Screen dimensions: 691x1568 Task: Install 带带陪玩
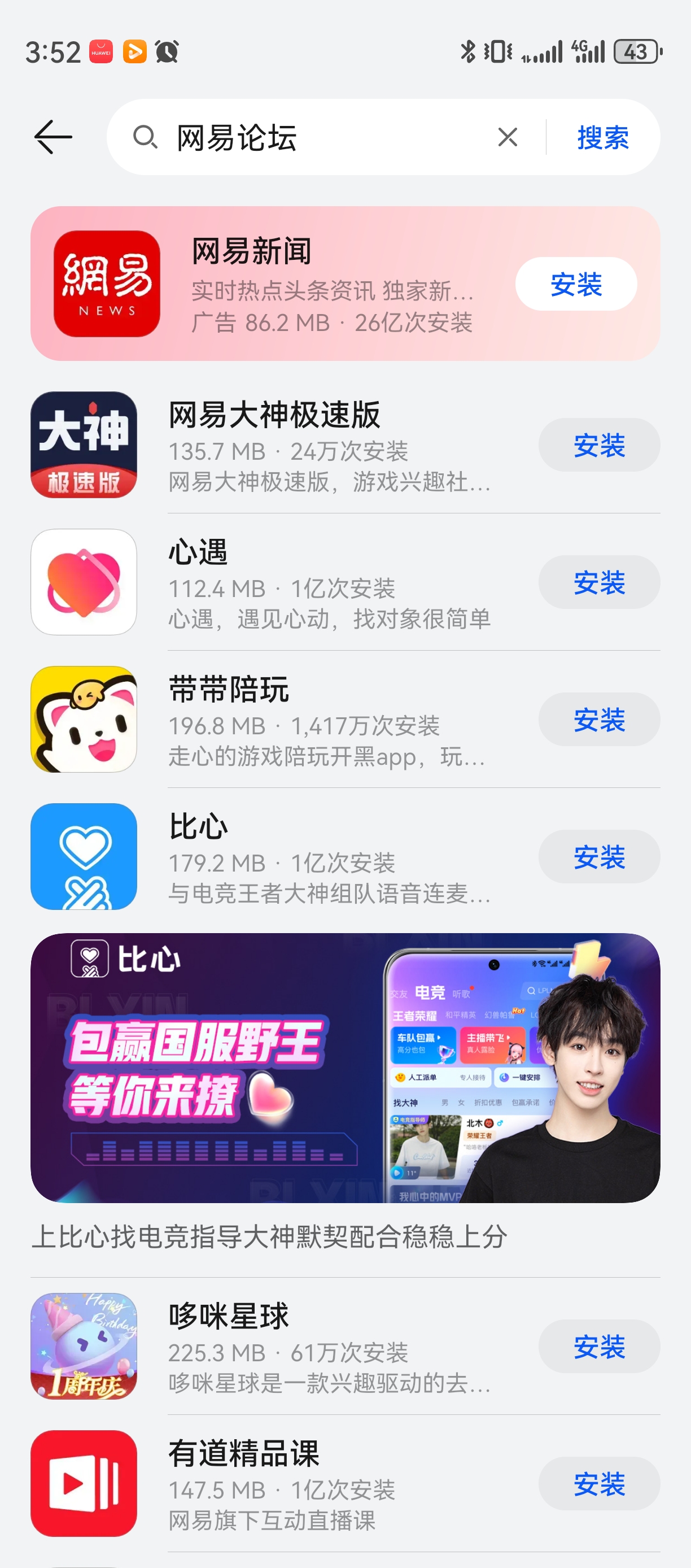(598, 720)
